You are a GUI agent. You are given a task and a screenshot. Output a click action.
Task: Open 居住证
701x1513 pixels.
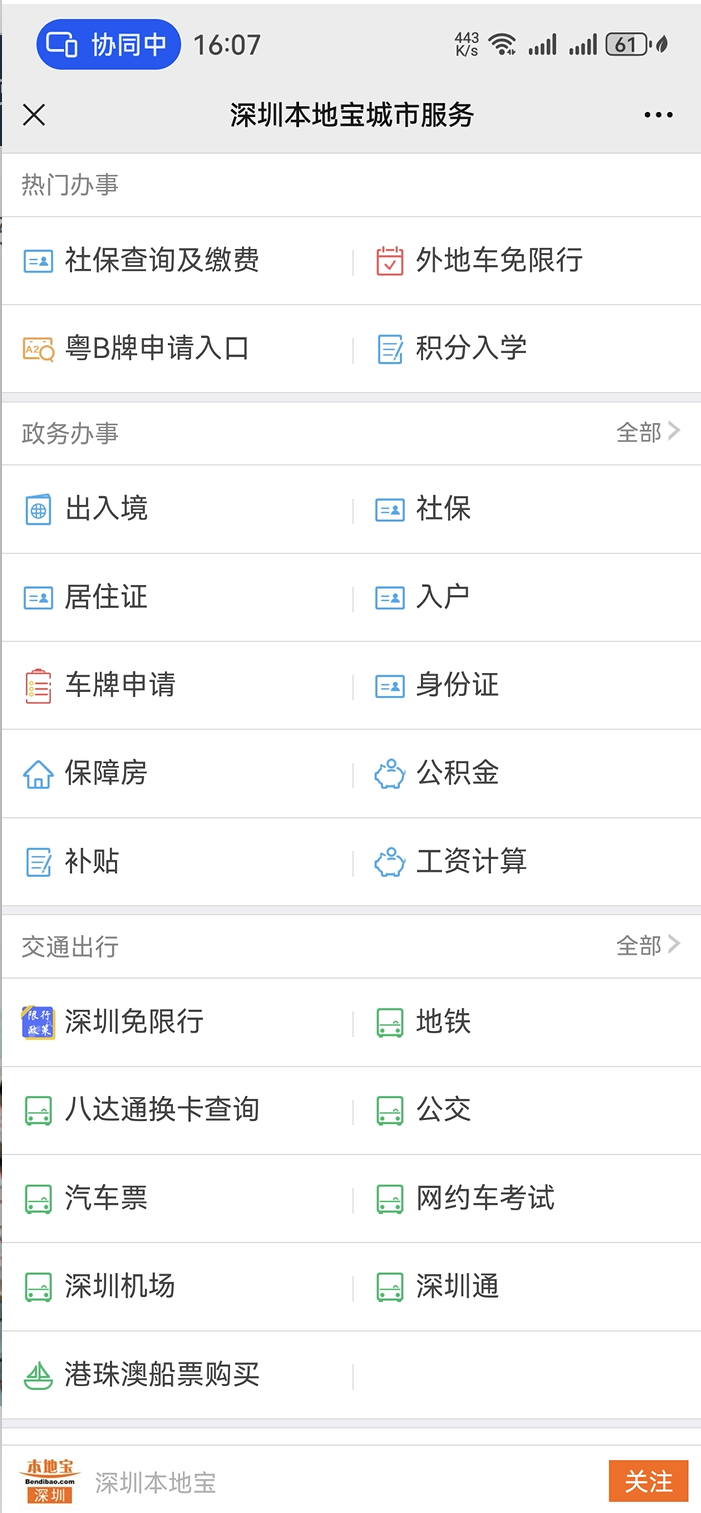click(177, 597)
